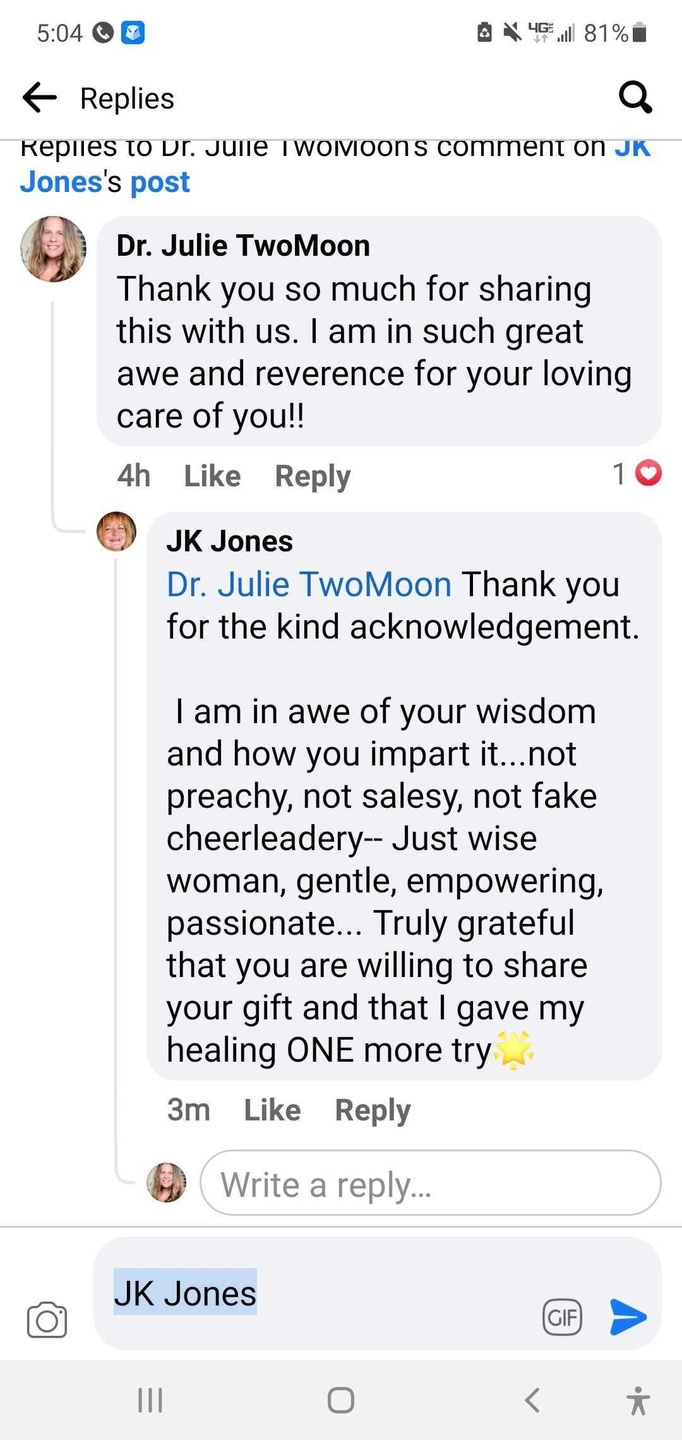Open the camera icon to attach photo
This screenshot has width=682, height=1440.
[x=46, y=1320]
